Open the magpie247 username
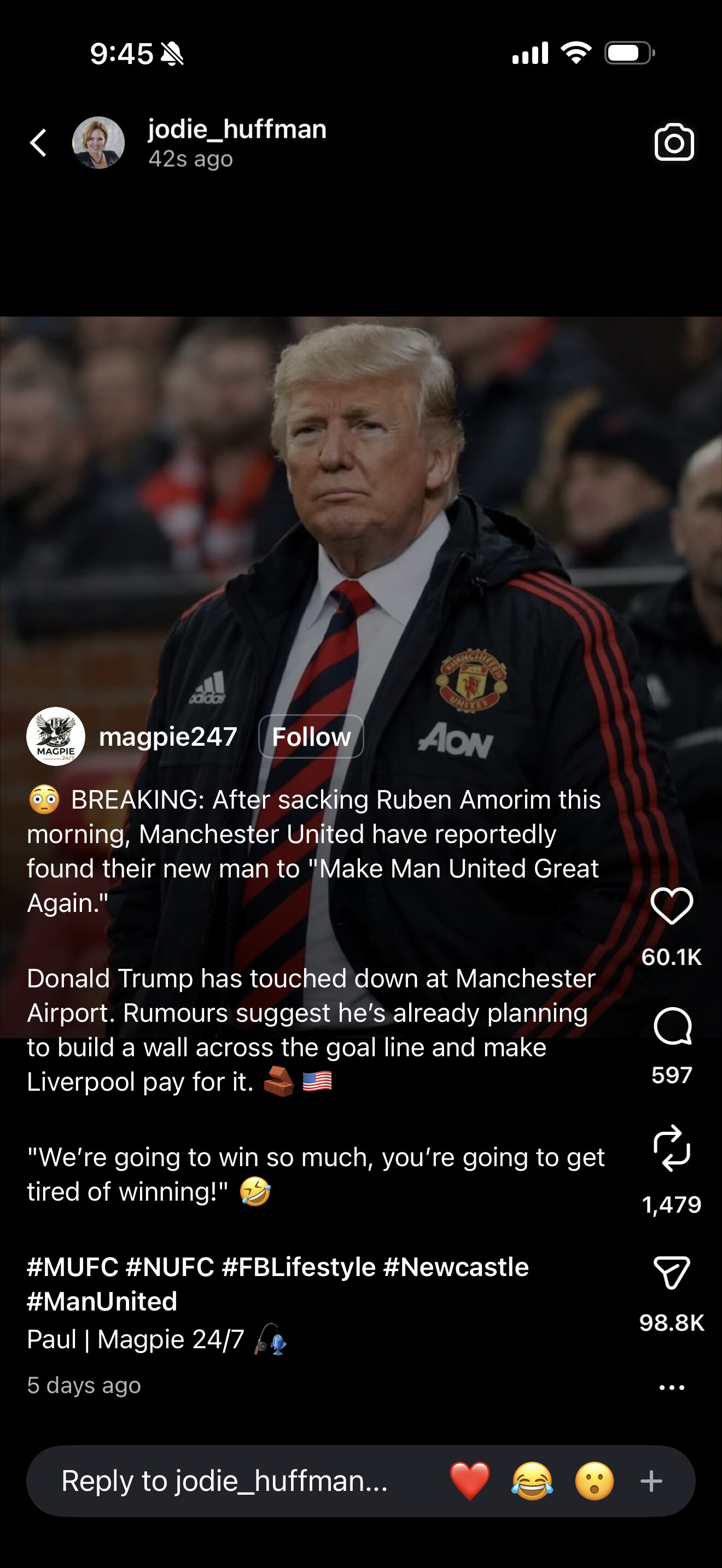Viewport: 722px width, 1568px height. 168,736
